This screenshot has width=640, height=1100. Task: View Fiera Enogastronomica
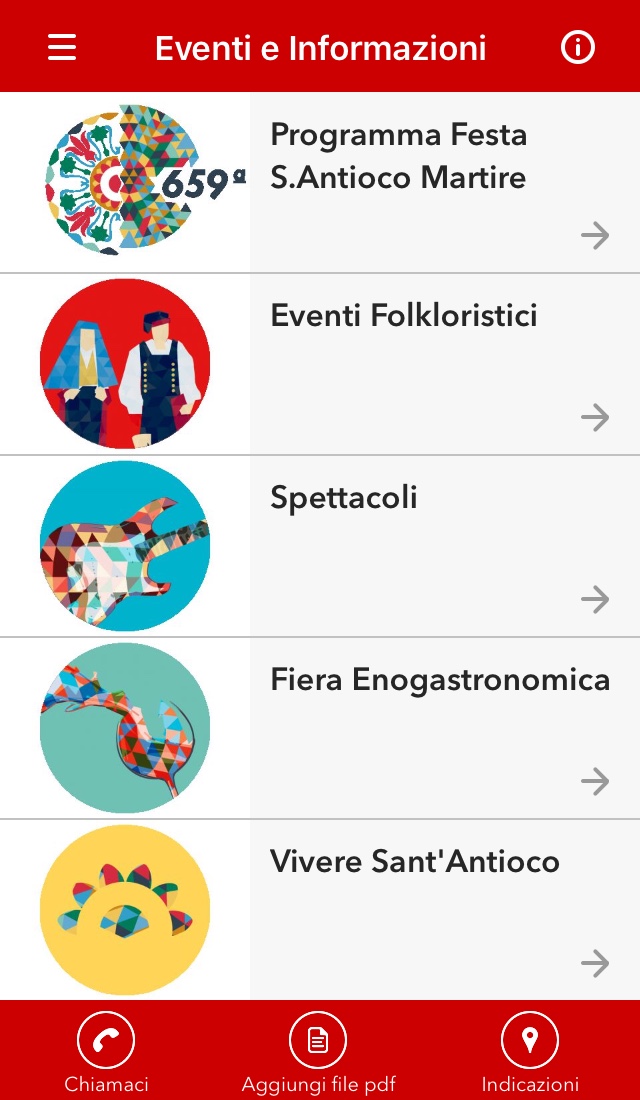coord(440,680)
